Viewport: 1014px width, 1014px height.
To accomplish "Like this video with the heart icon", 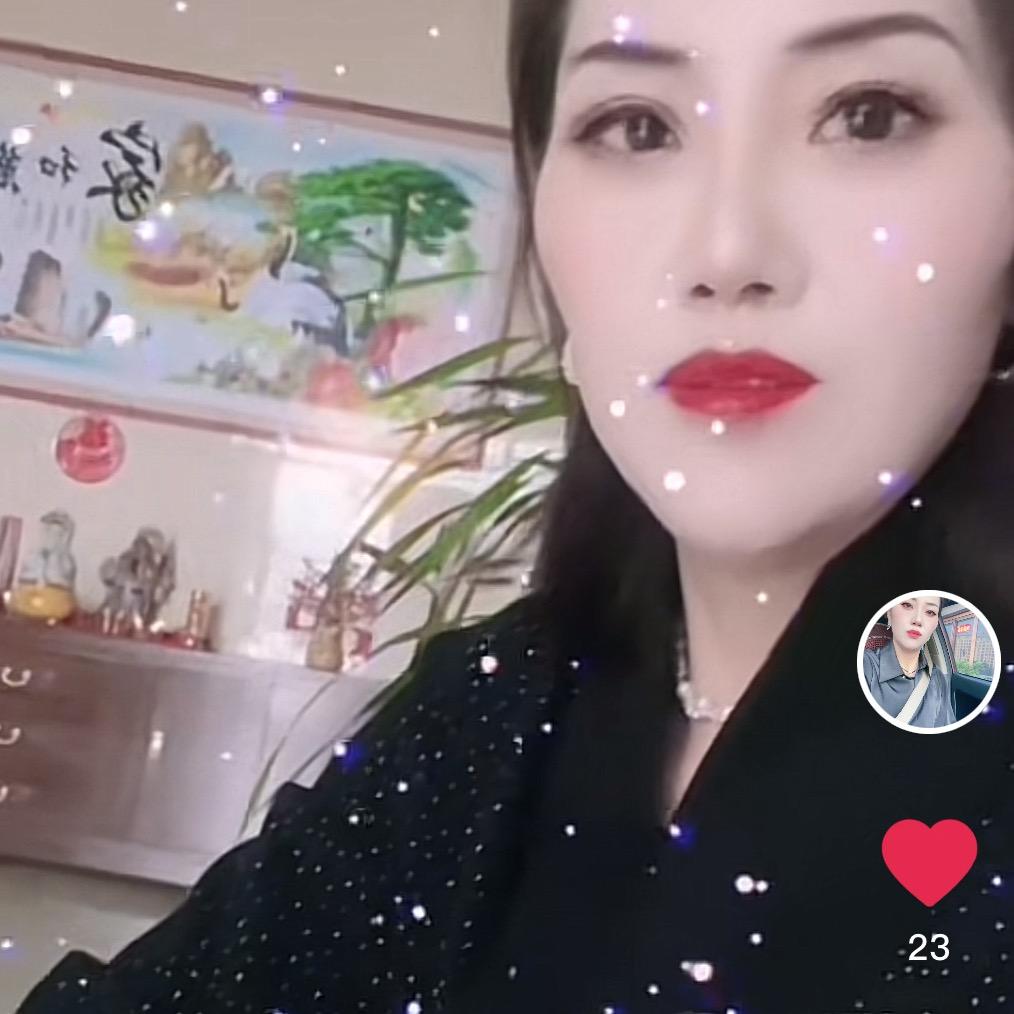I will pos(929,861).
